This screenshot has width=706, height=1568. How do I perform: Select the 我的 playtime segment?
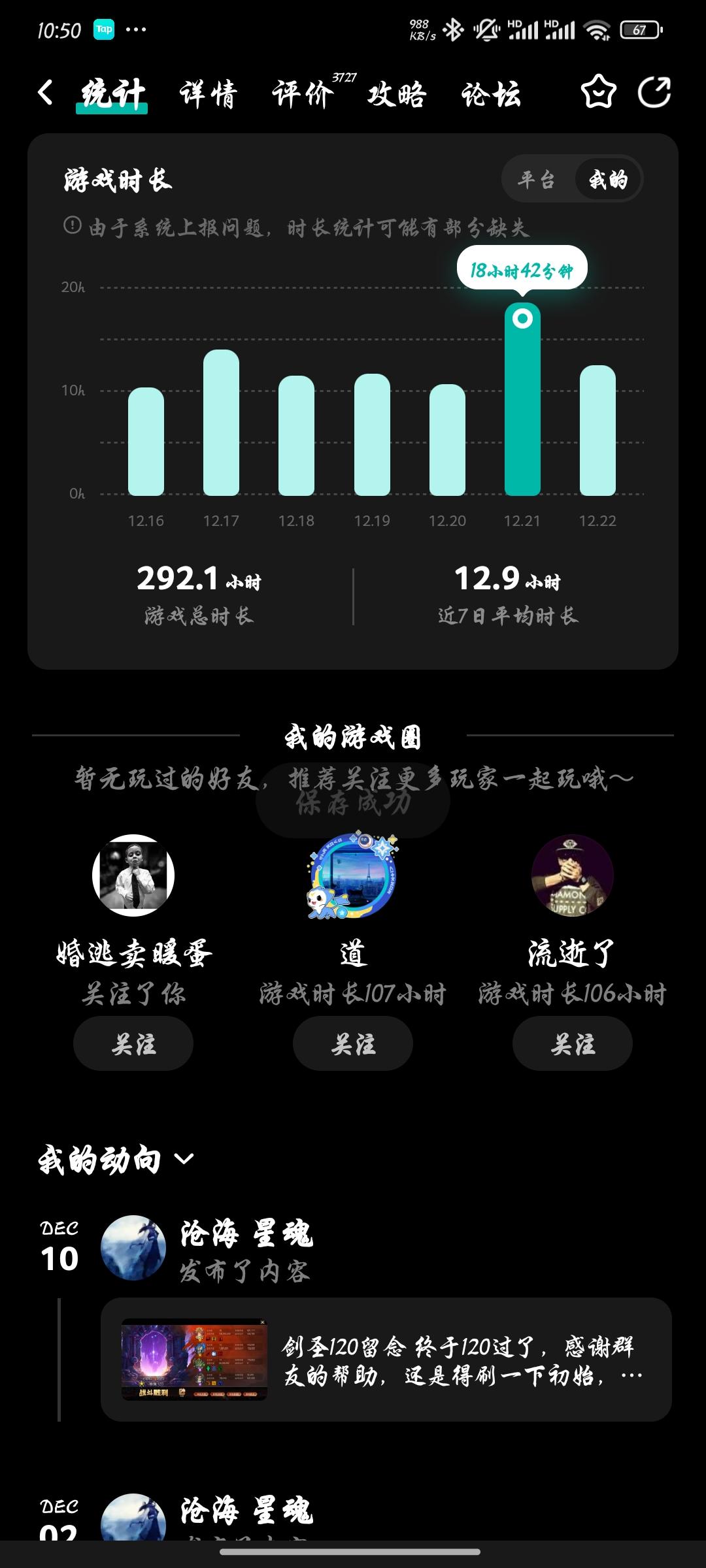[x=608, y=179]
